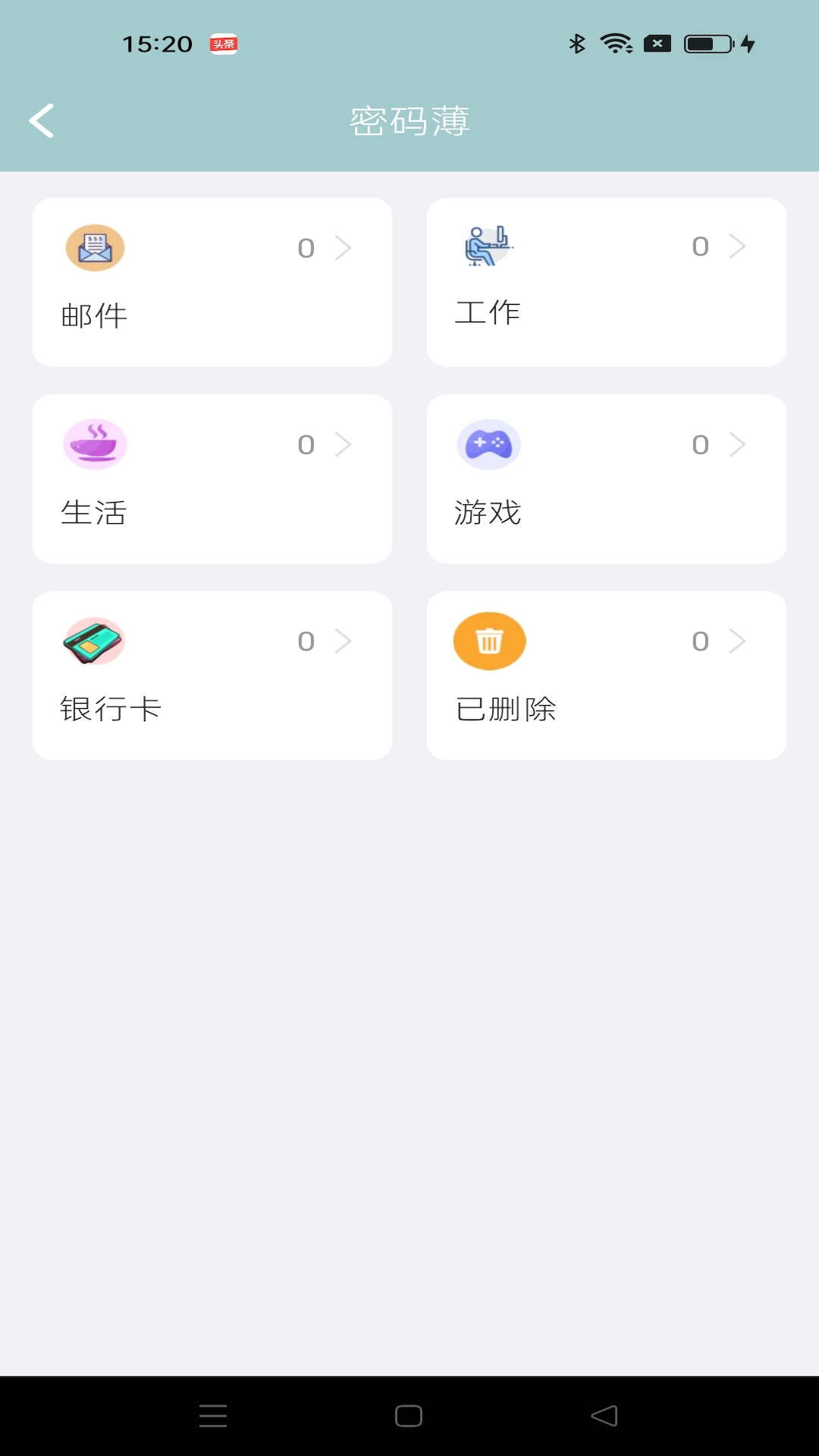Click the 头条 notification icon in status bar
Image resolution: width=819 pixels, height=1456 pixels.
pos(223,44)
